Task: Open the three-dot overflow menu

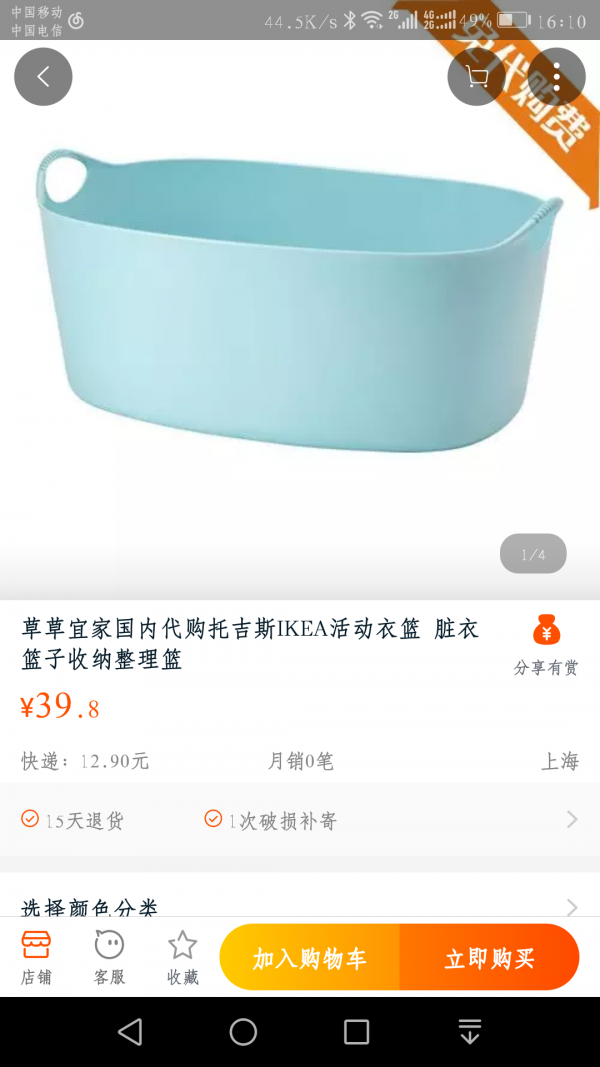Action: [x=556, y=77]
